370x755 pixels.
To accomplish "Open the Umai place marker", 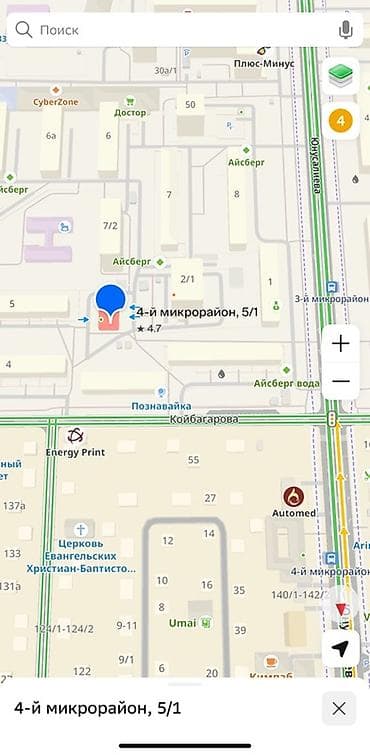I will pos(207,623).
